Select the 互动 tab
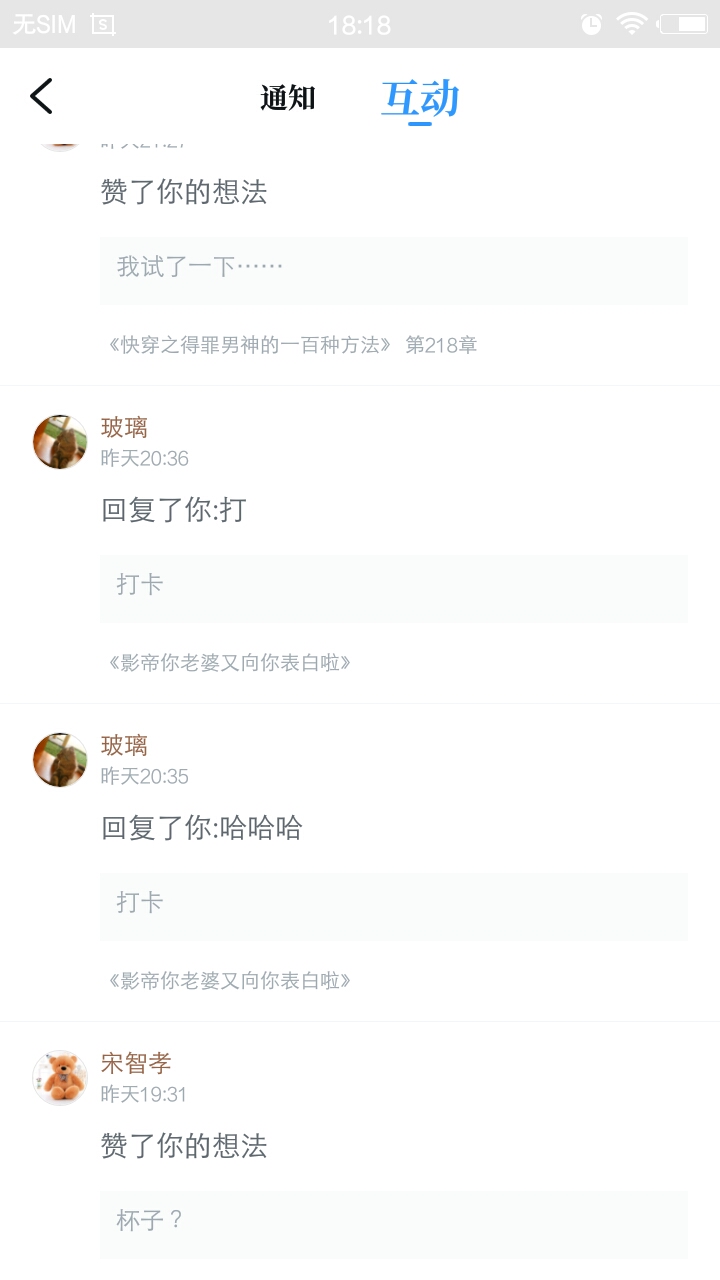The height and width of the screenshot is (1280, 720). tap(420, 99)
